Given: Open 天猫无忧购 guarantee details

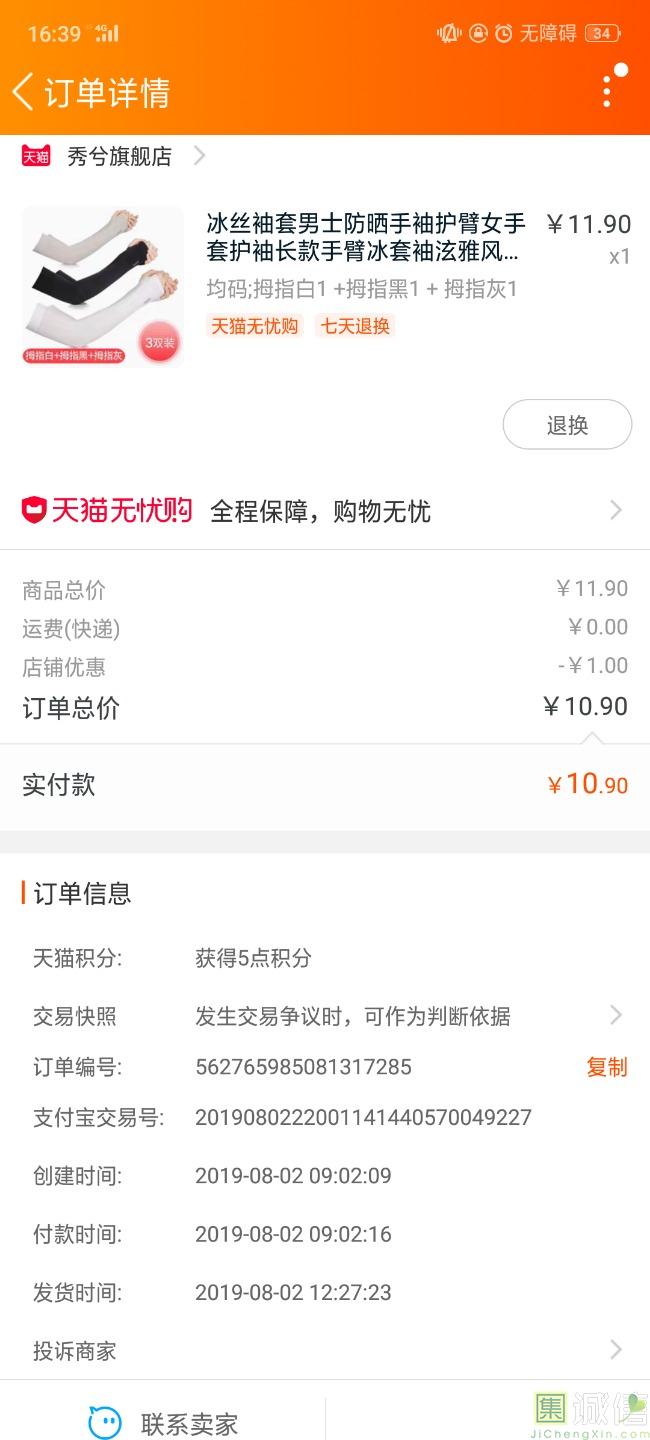Looking at the screenshot, I should (x=324, y=511).
